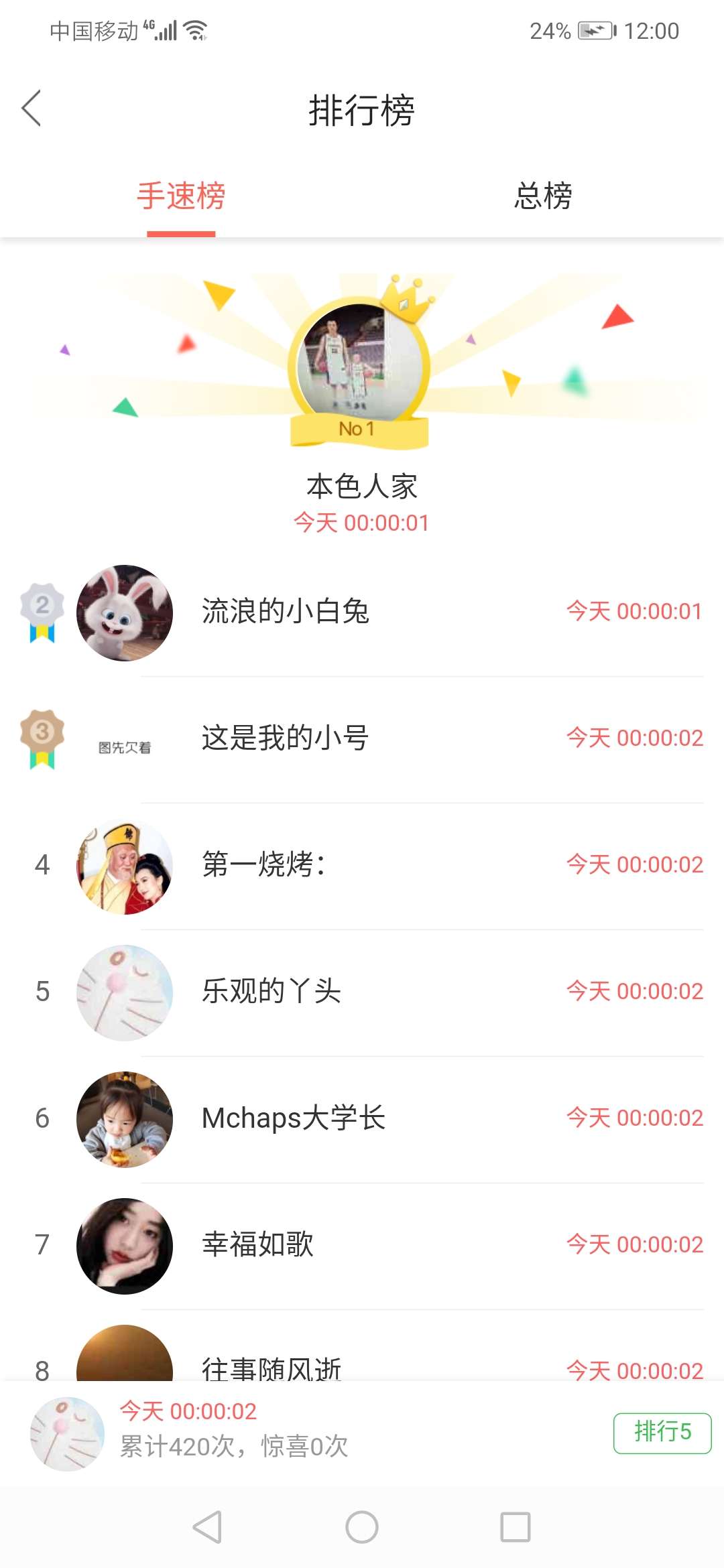Open the row for 幸福如歌
Viewport: 724px width, 1568px height.
pyautogui.click(x=362, y=1246)
